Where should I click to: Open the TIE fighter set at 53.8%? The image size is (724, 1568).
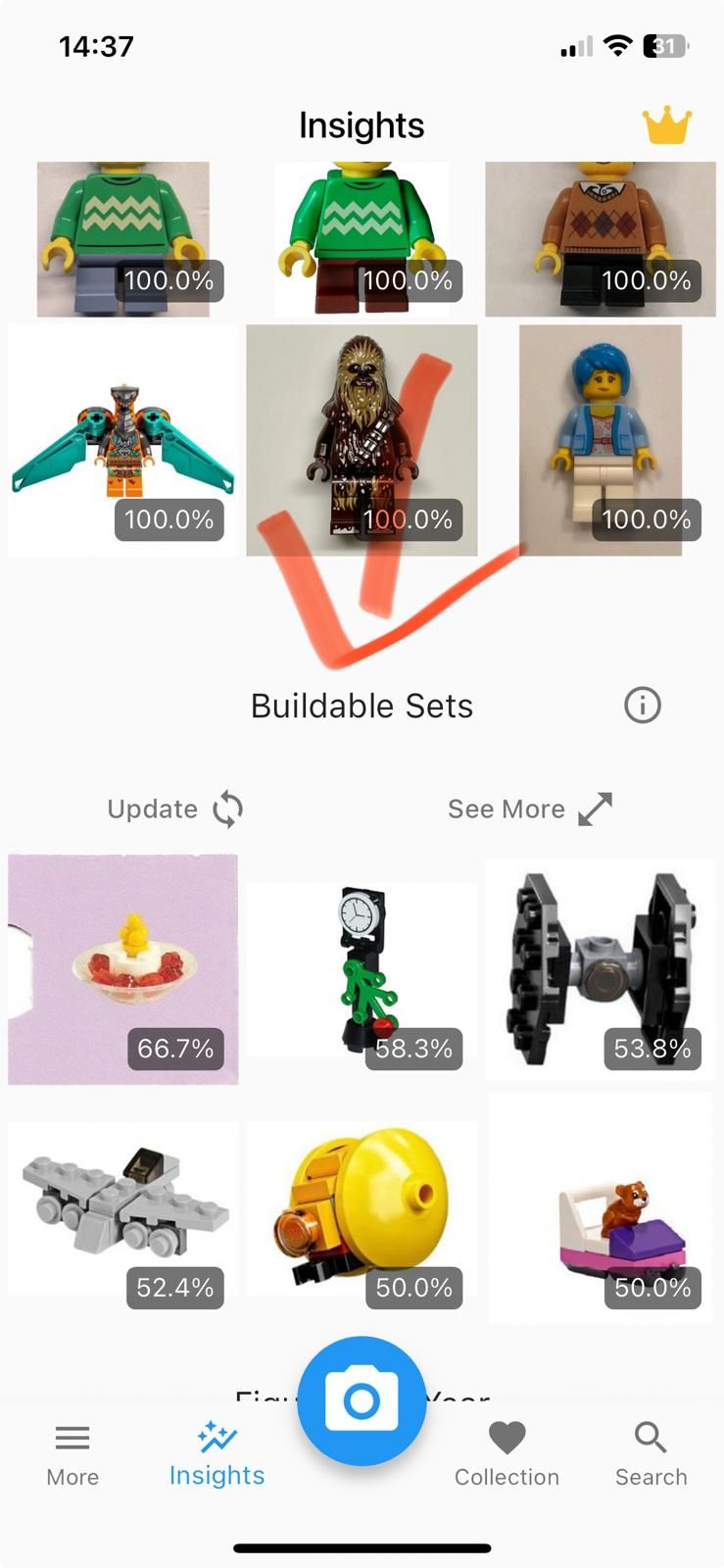tap(601, 969)
